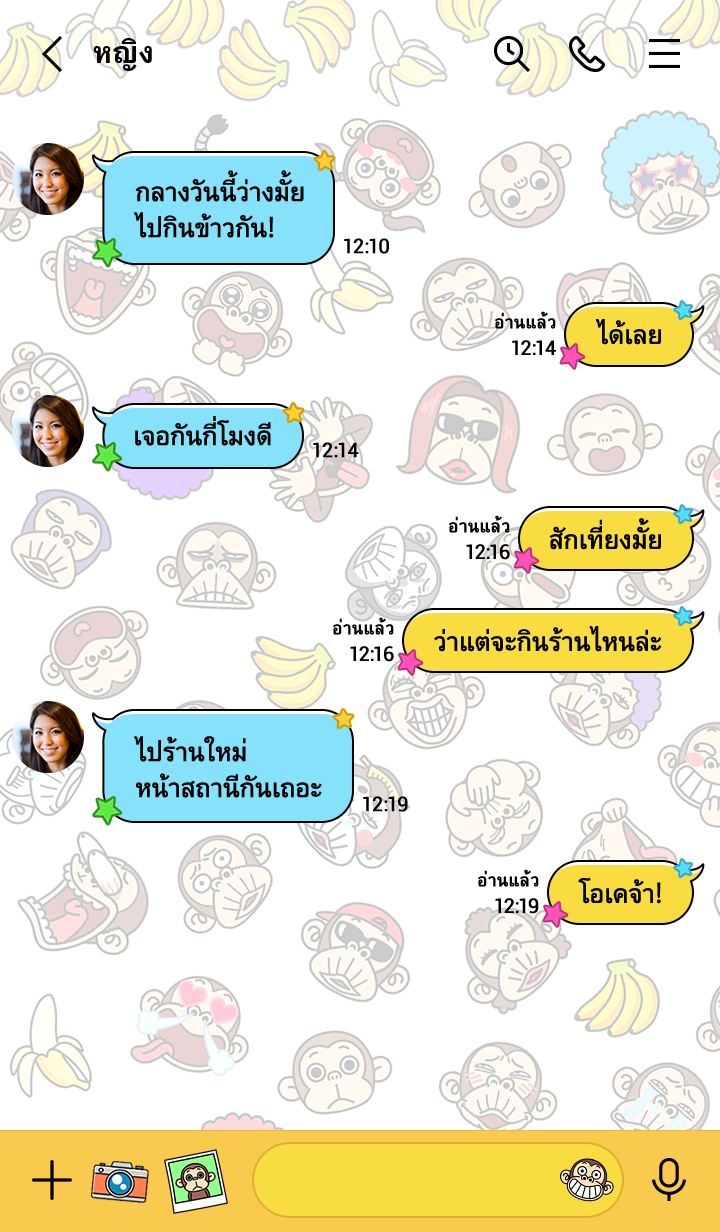Open หญิง's profile photo beside the 12:10 message
Image resolution: width=720 pixels, height=1232 pixels.
(48, 179)
